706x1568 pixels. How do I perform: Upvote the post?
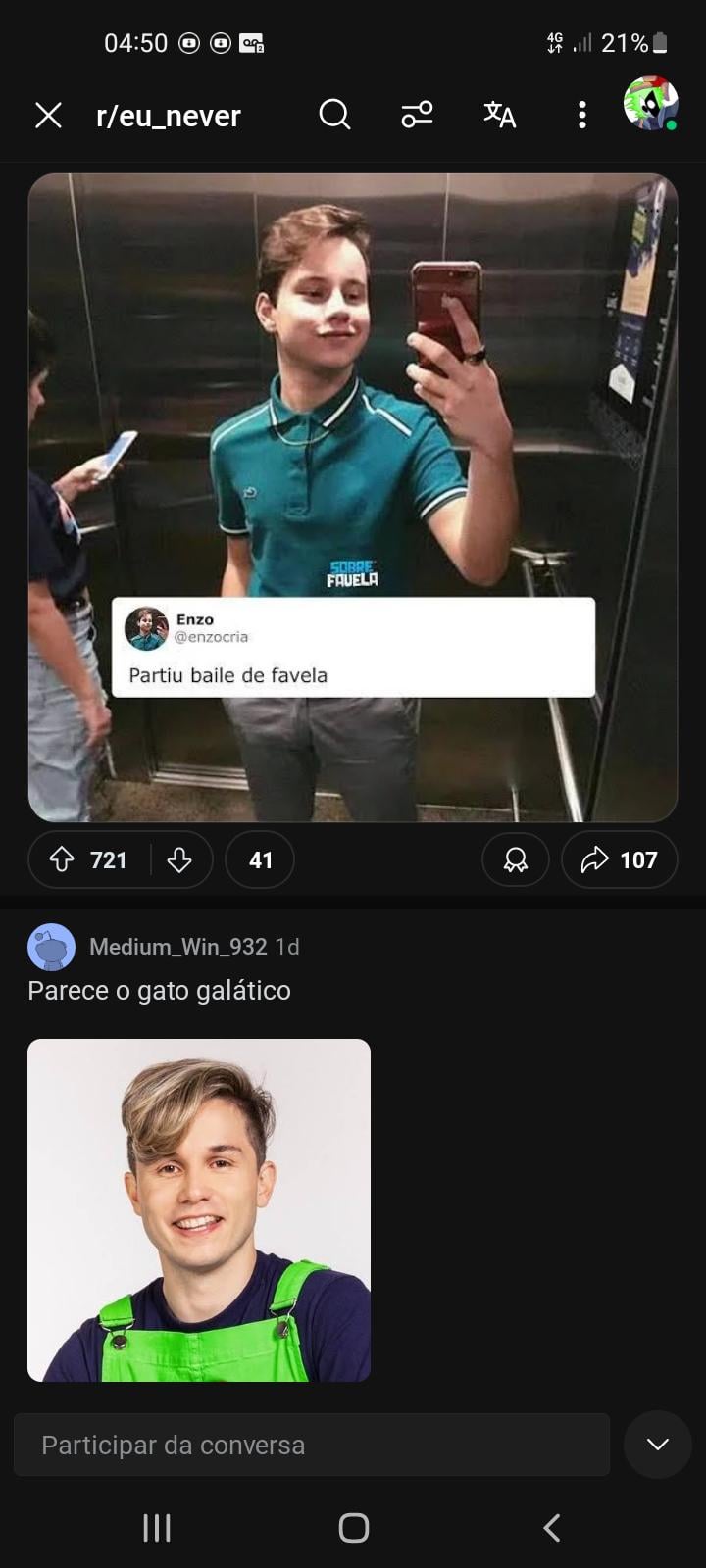click(x=63, y=859)
